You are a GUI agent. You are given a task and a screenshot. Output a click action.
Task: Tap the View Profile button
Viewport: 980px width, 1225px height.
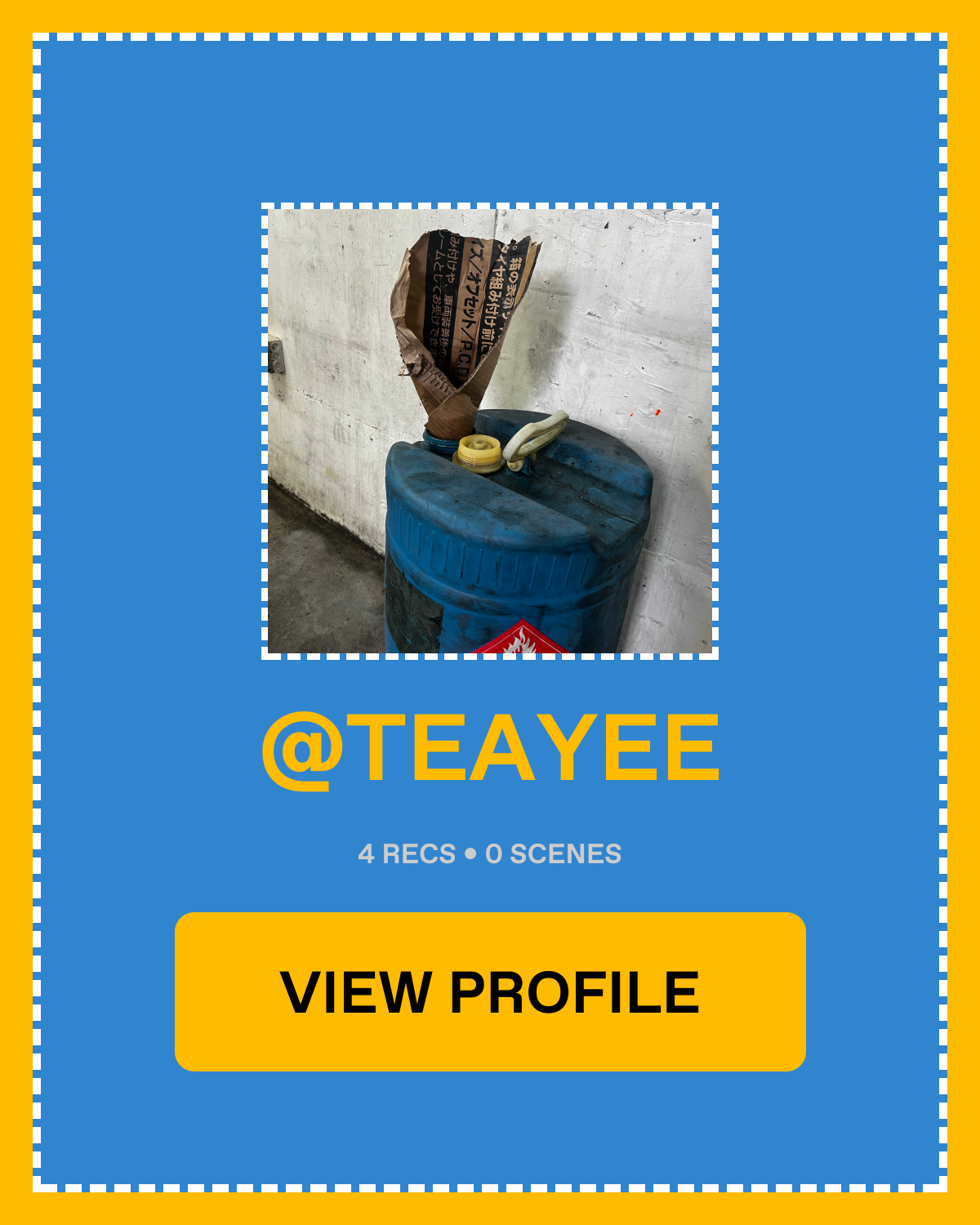[x=490, y=991]
